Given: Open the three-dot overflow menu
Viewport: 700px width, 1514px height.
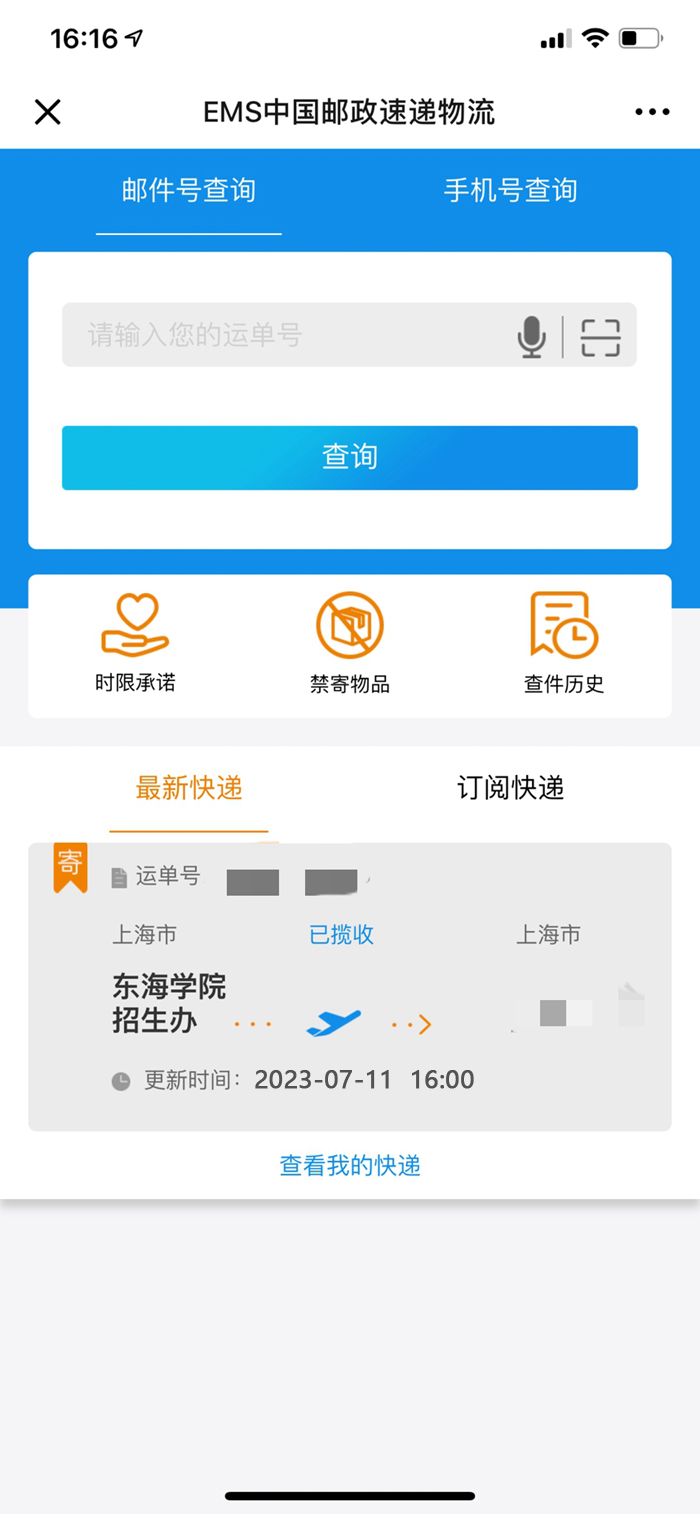Looking at the screenshot, I should (x=652, y=112).
